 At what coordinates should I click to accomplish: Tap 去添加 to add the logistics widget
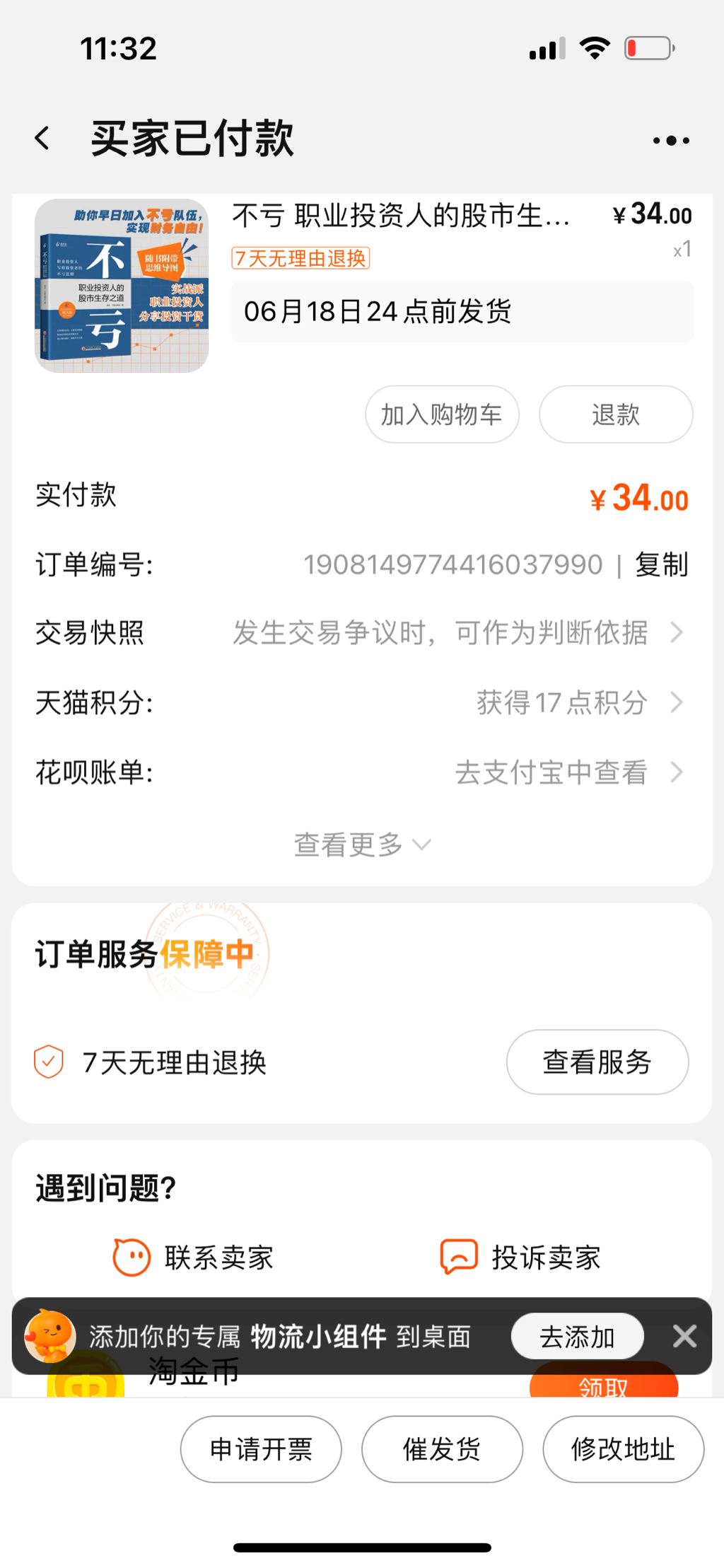coord(577,1337)
